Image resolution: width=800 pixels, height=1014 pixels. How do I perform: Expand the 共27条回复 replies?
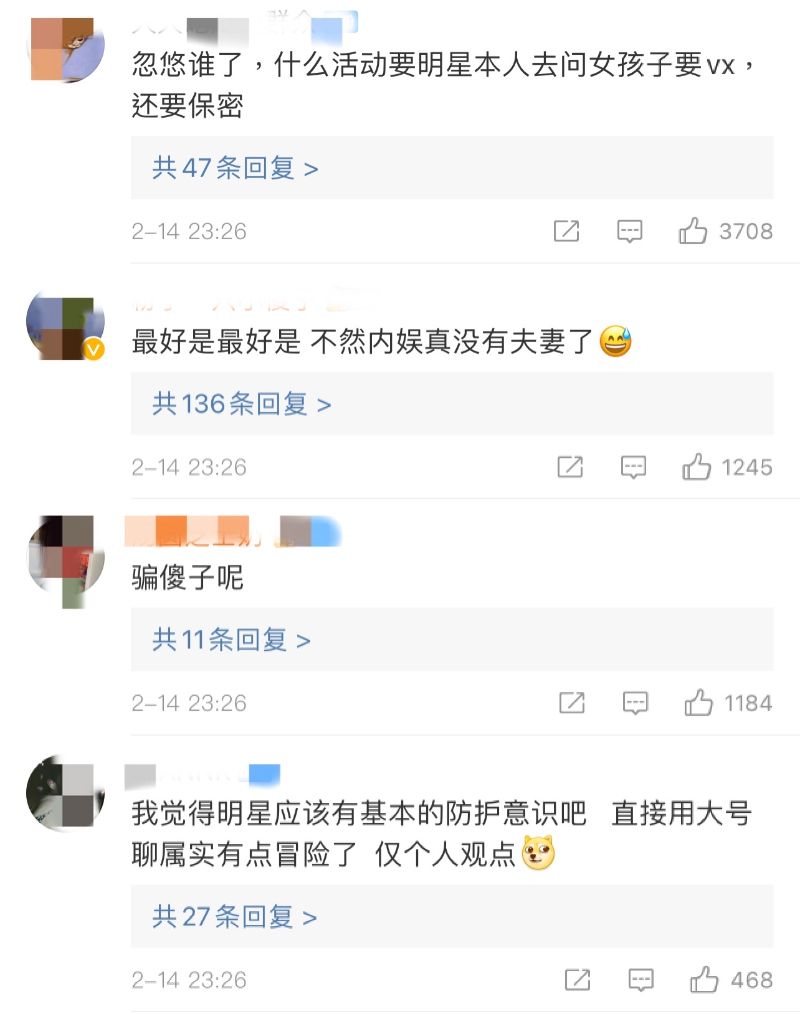(x=234, y=916)
